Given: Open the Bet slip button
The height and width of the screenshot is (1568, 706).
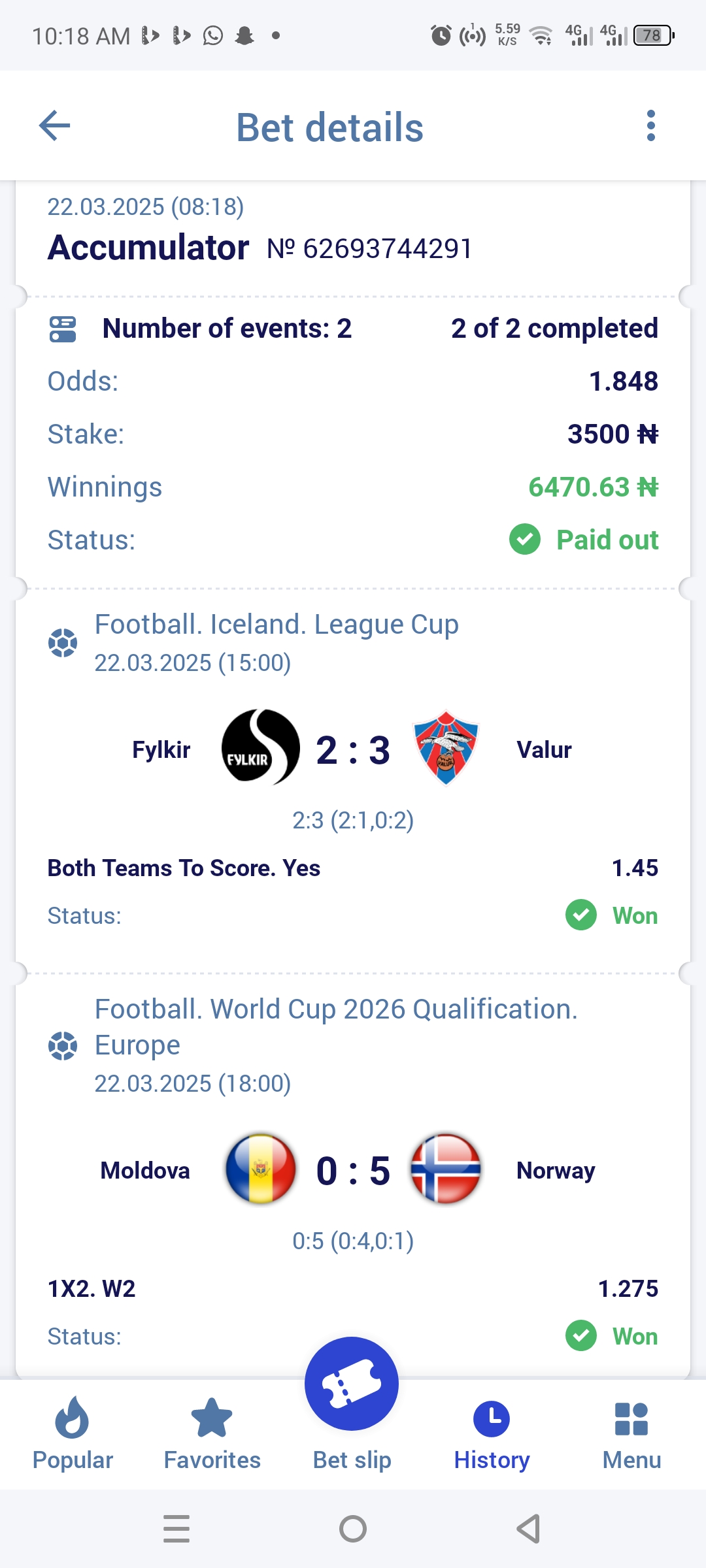Looking at the screenshot, I should click(352, 1383).
